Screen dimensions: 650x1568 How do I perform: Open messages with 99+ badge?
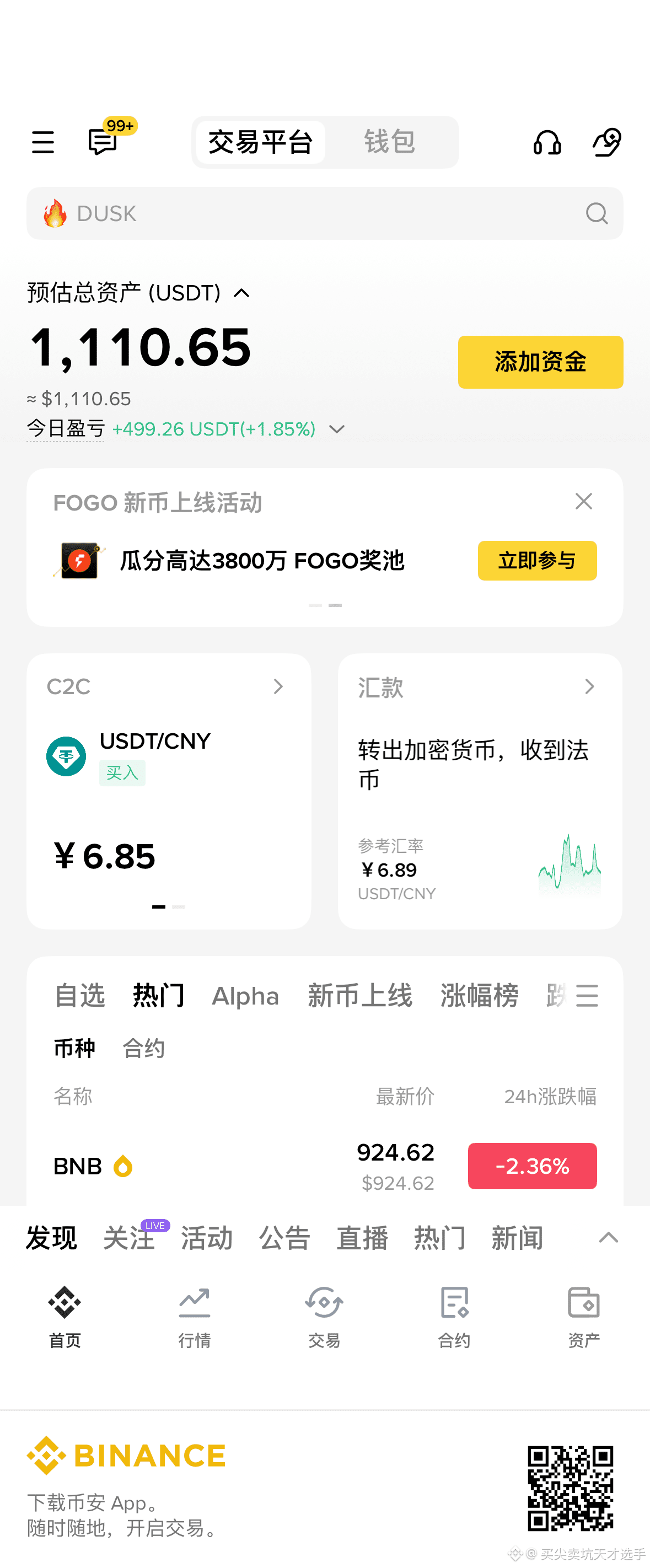pos(104,141)
